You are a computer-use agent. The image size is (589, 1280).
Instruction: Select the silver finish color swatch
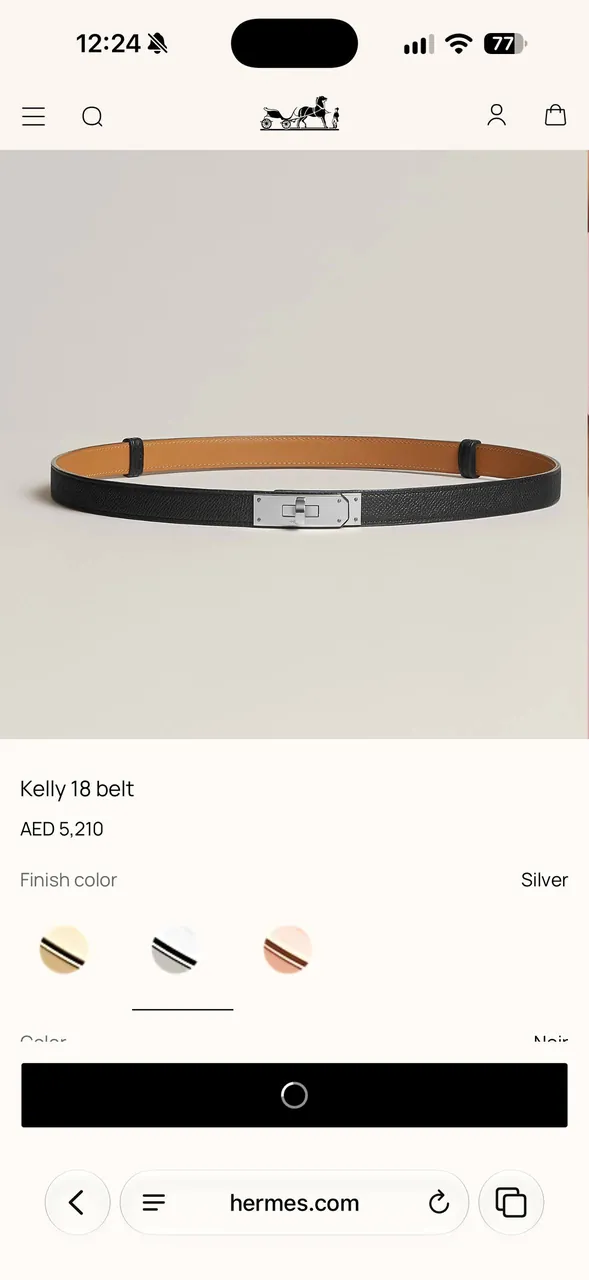coord(176,950)
